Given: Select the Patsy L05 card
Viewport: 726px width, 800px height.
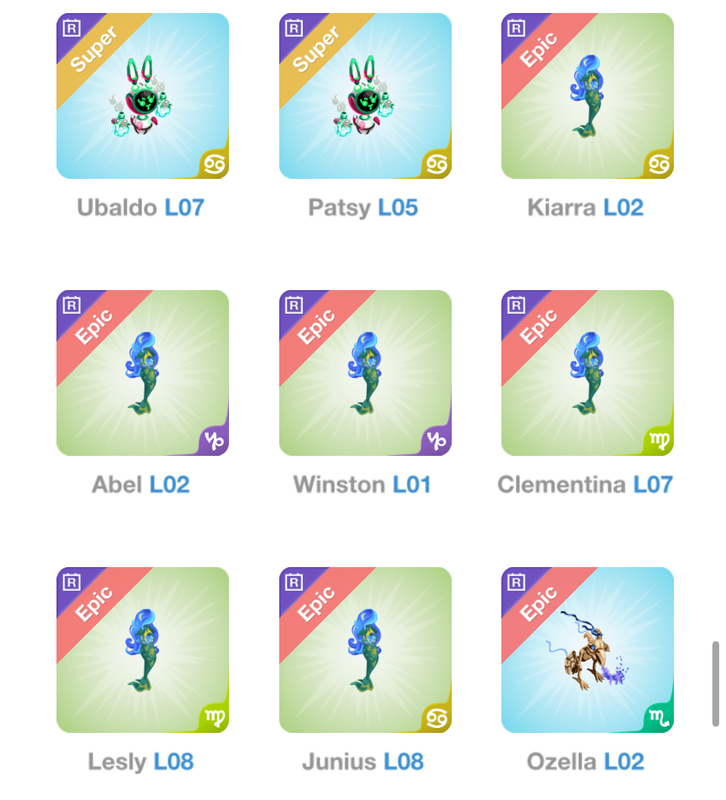Looking at the screenshot, I should click(365, 96).
